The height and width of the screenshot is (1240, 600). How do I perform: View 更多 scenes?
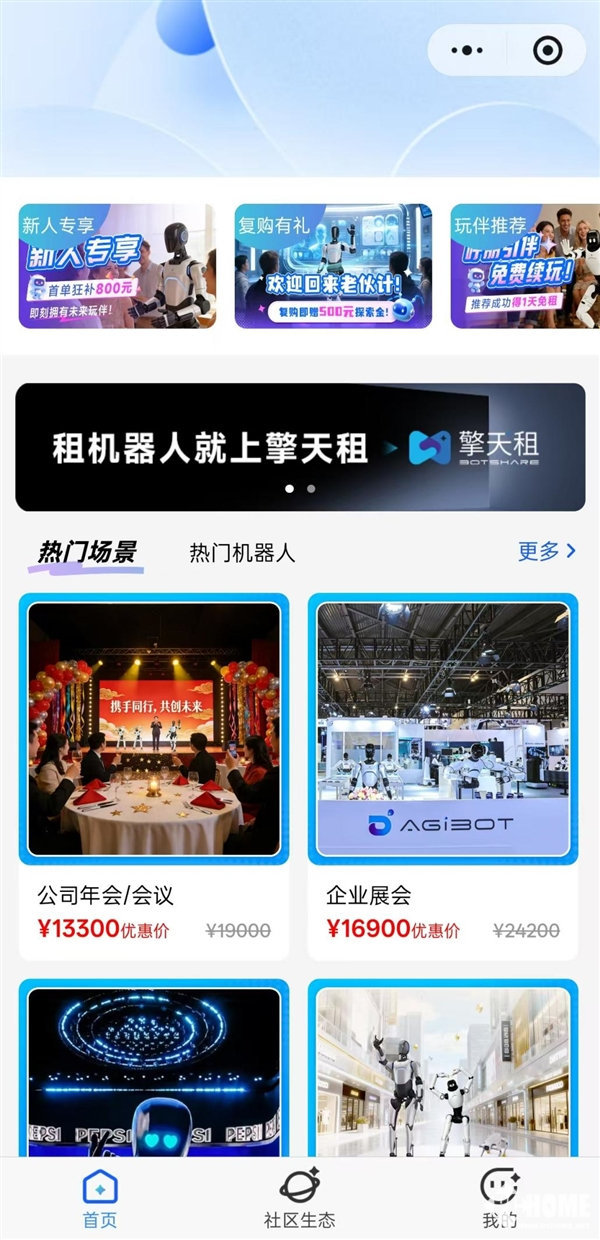546,551
